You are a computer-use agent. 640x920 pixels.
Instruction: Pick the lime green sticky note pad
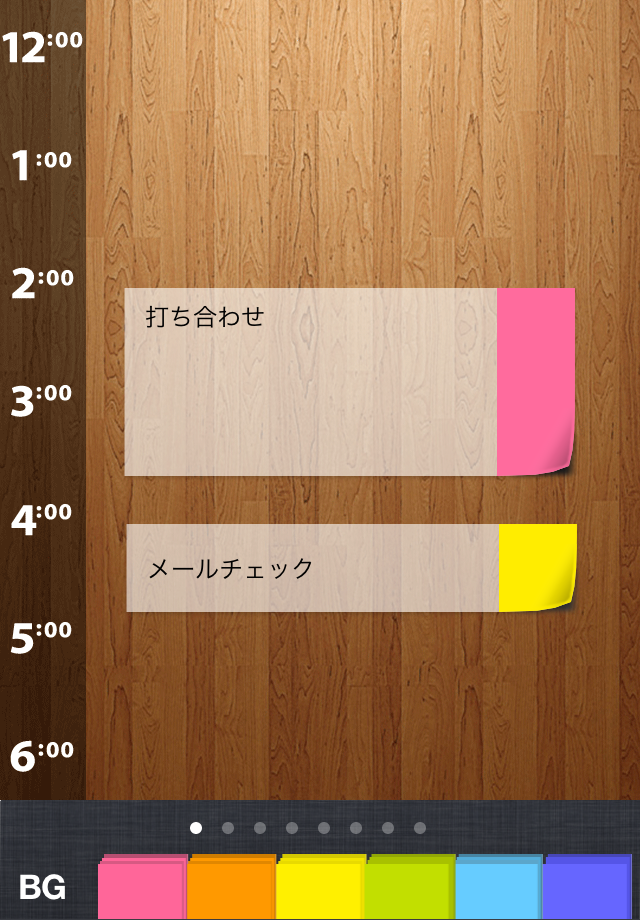click(x=408, y=887)
